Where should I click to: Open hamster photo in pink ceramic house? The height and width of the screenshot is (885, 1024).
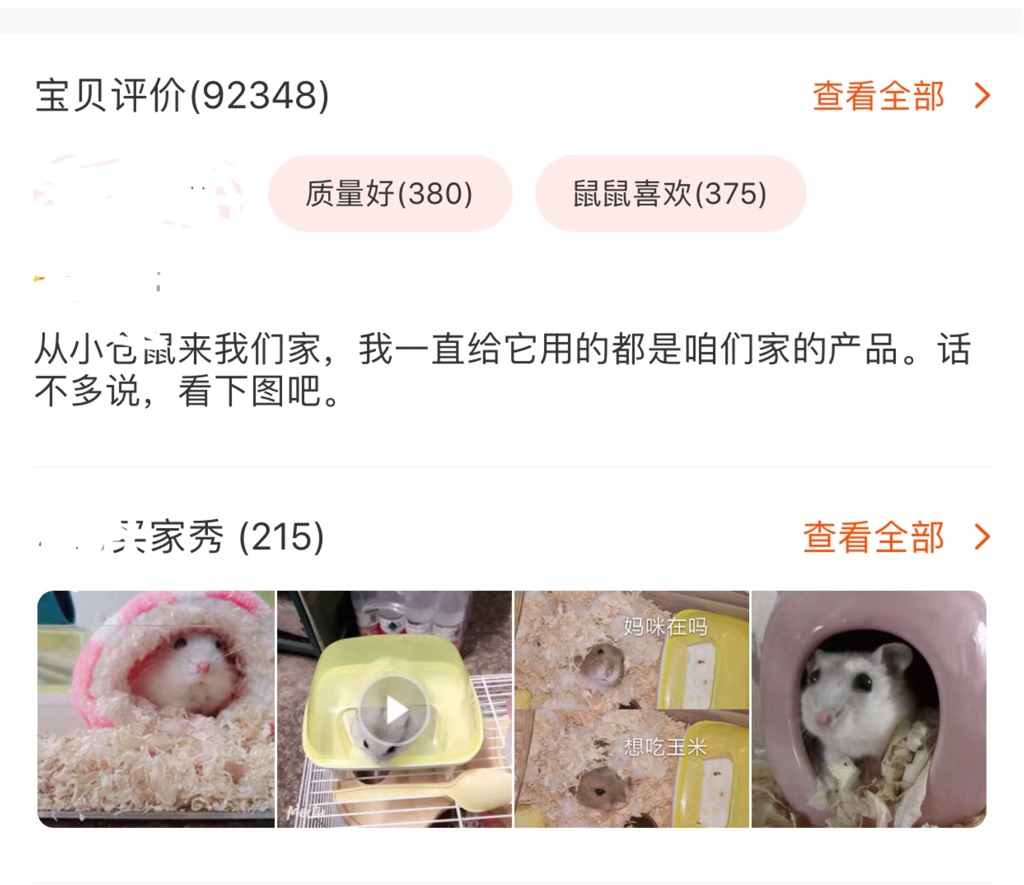click(x=868, y=708)
